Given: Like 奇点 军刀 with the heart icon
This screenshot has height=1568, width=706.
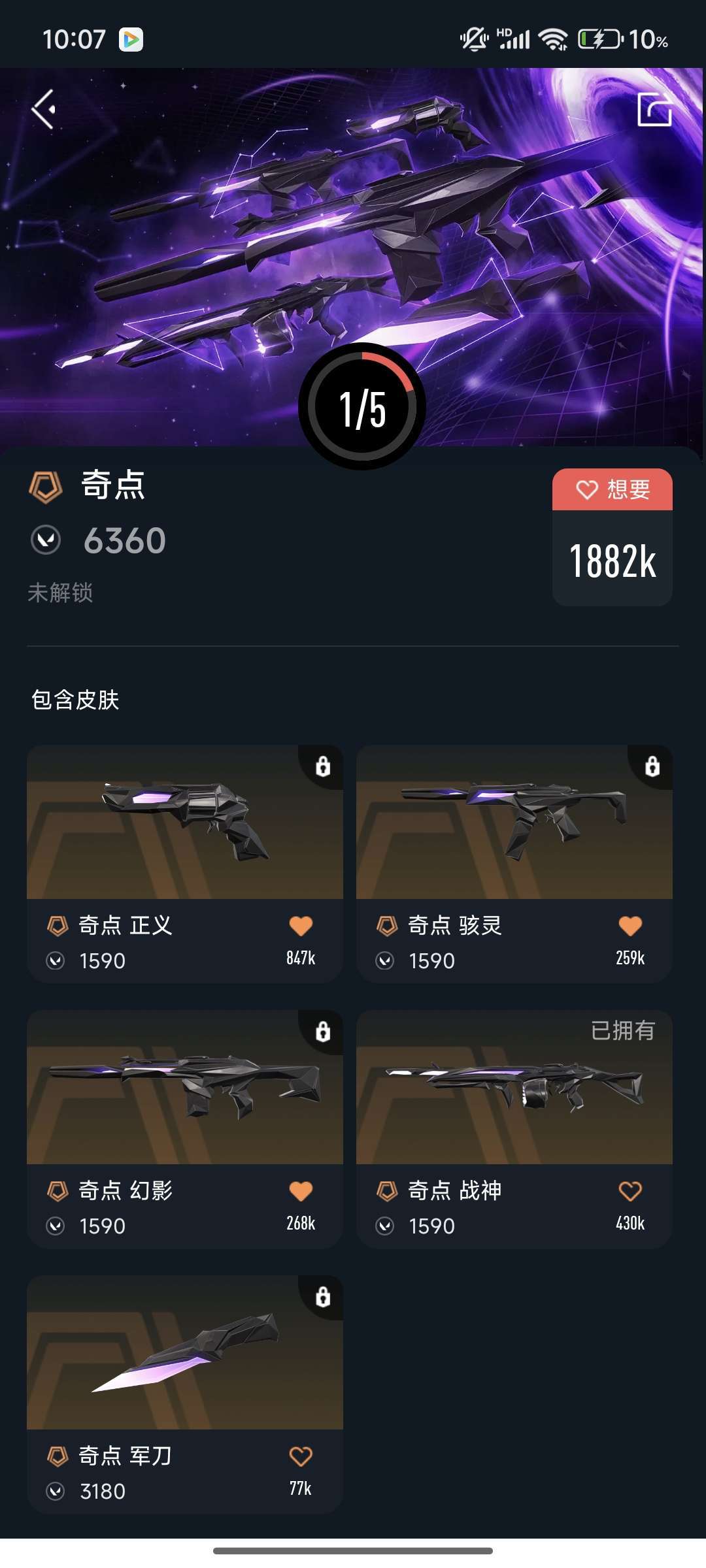Looking at the screenshot, I should (301, 1456).
